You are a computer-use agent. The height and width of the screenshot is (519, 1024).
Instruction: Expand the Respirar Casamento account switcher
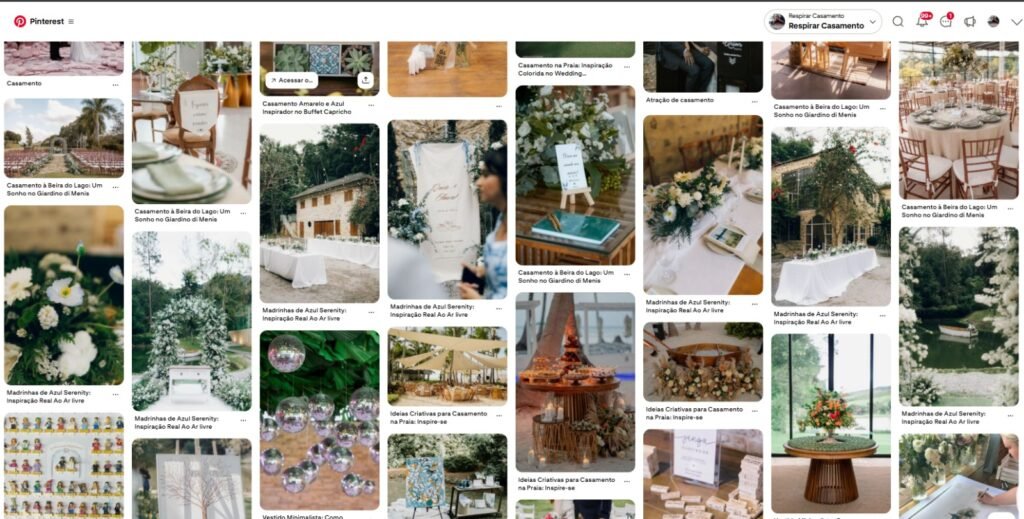tap(824, 22)
